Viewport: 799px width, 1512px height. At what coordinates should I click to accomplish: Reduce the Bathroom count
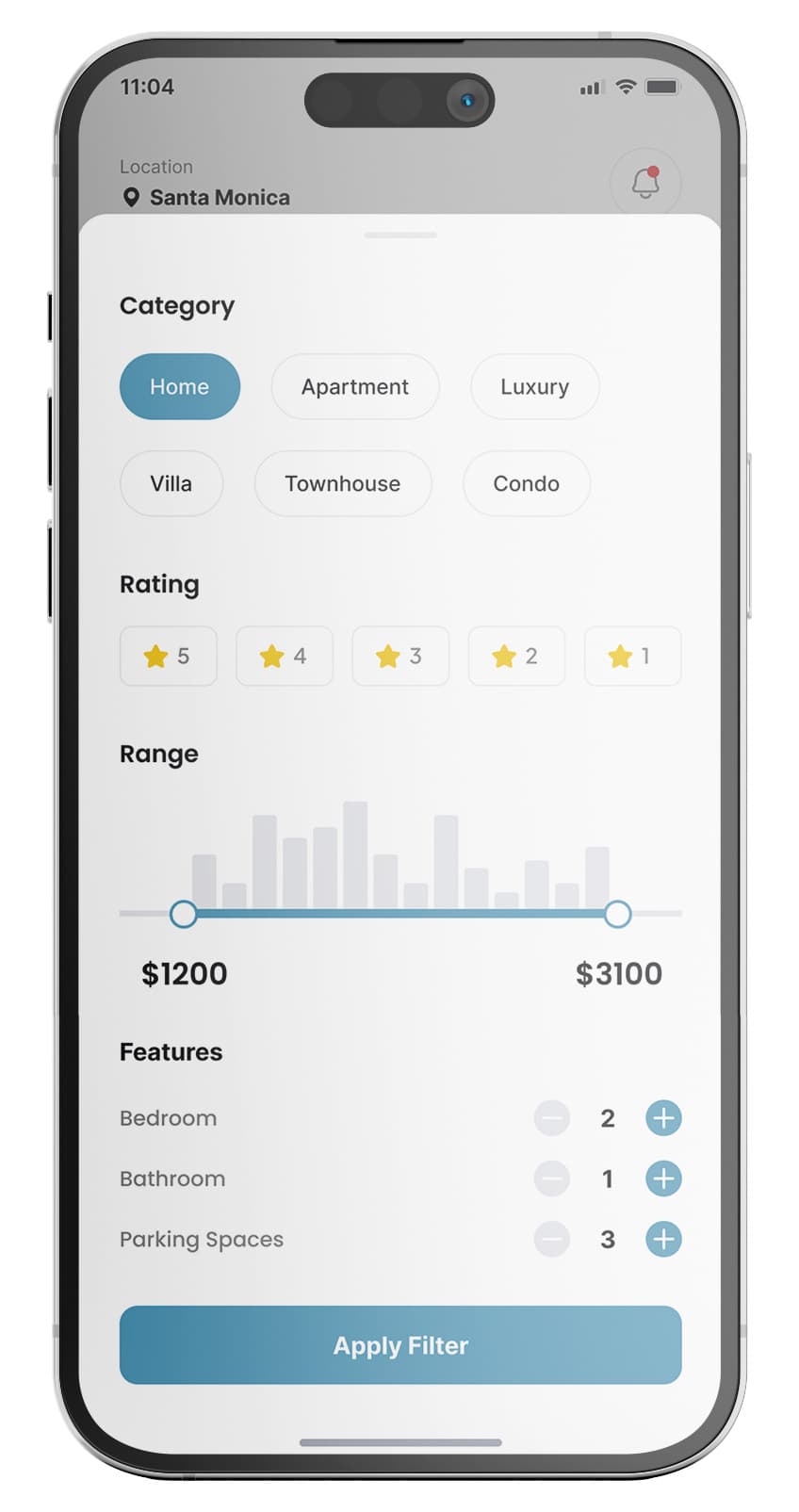coord(552,1179)
